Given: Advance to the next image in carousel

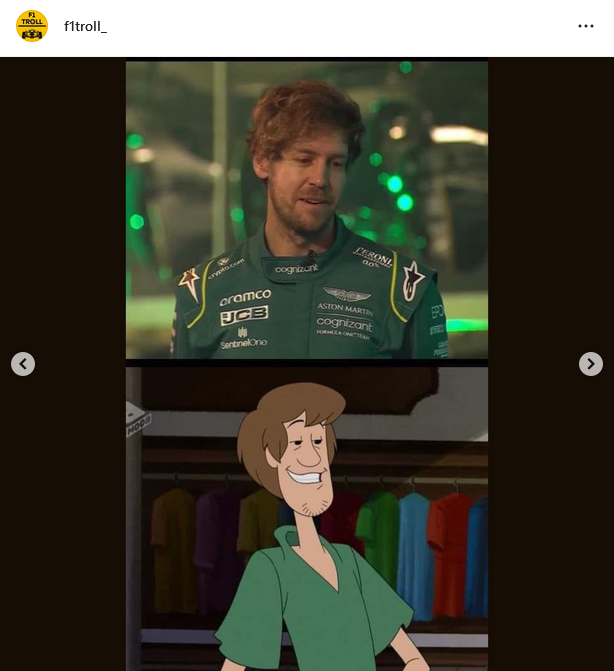Looking at the screenshot, I should coord(591,364).
